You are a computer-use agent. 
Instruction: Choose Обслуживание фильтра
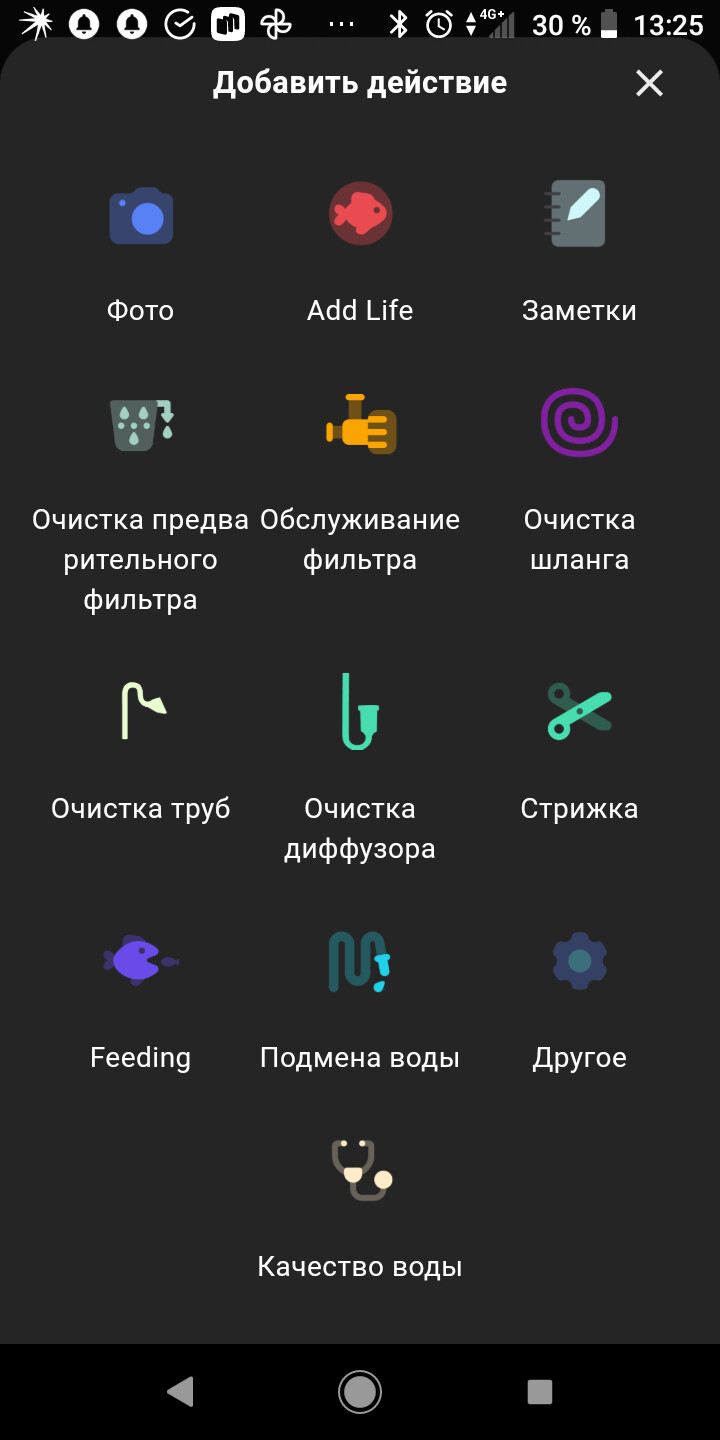pyautogui.click(x=360, y=480)
